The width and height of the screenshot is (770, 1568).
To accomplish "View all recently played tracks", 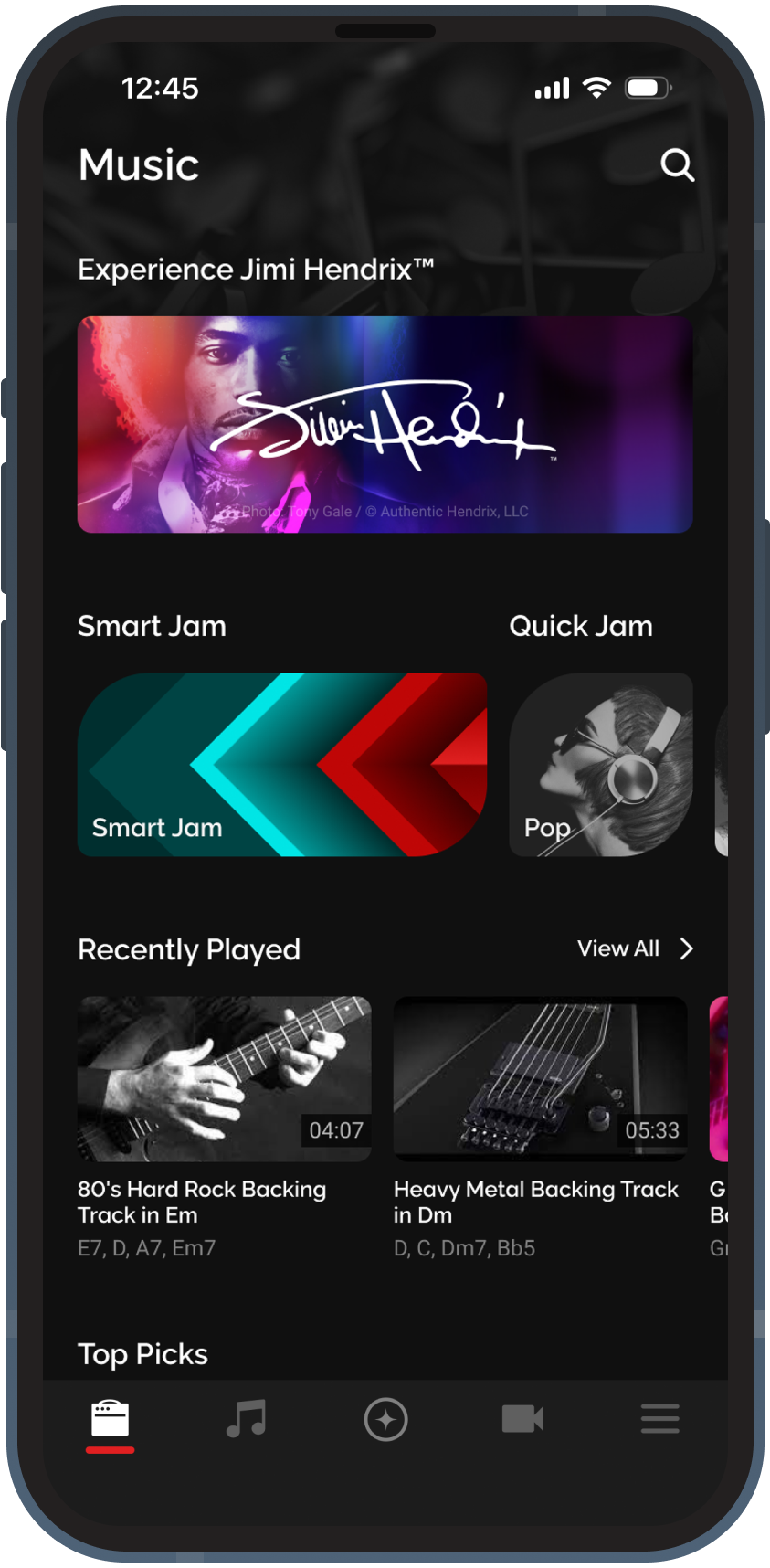I will (635, 948).
